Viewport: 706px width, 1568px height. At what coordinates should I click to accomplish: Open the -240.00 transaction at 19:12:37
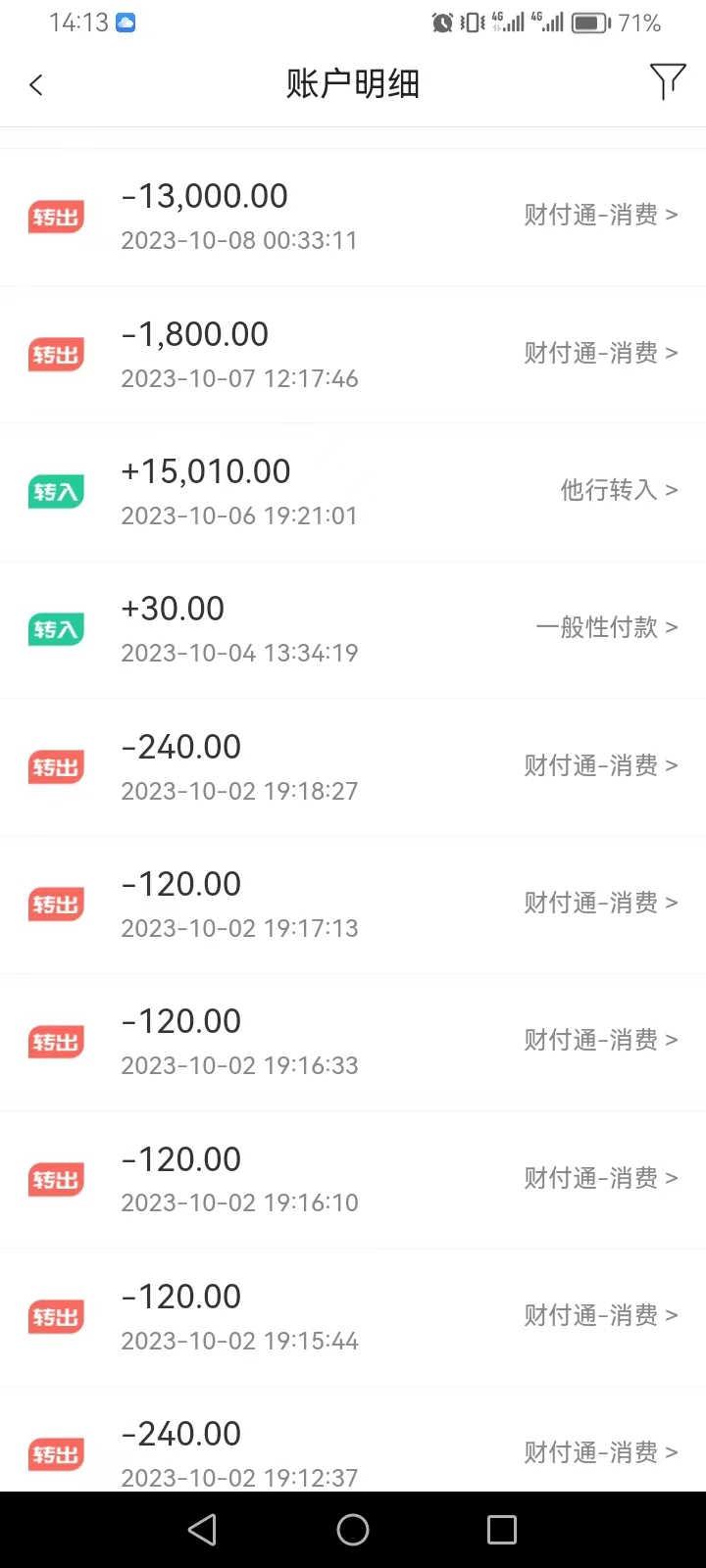353,1440
